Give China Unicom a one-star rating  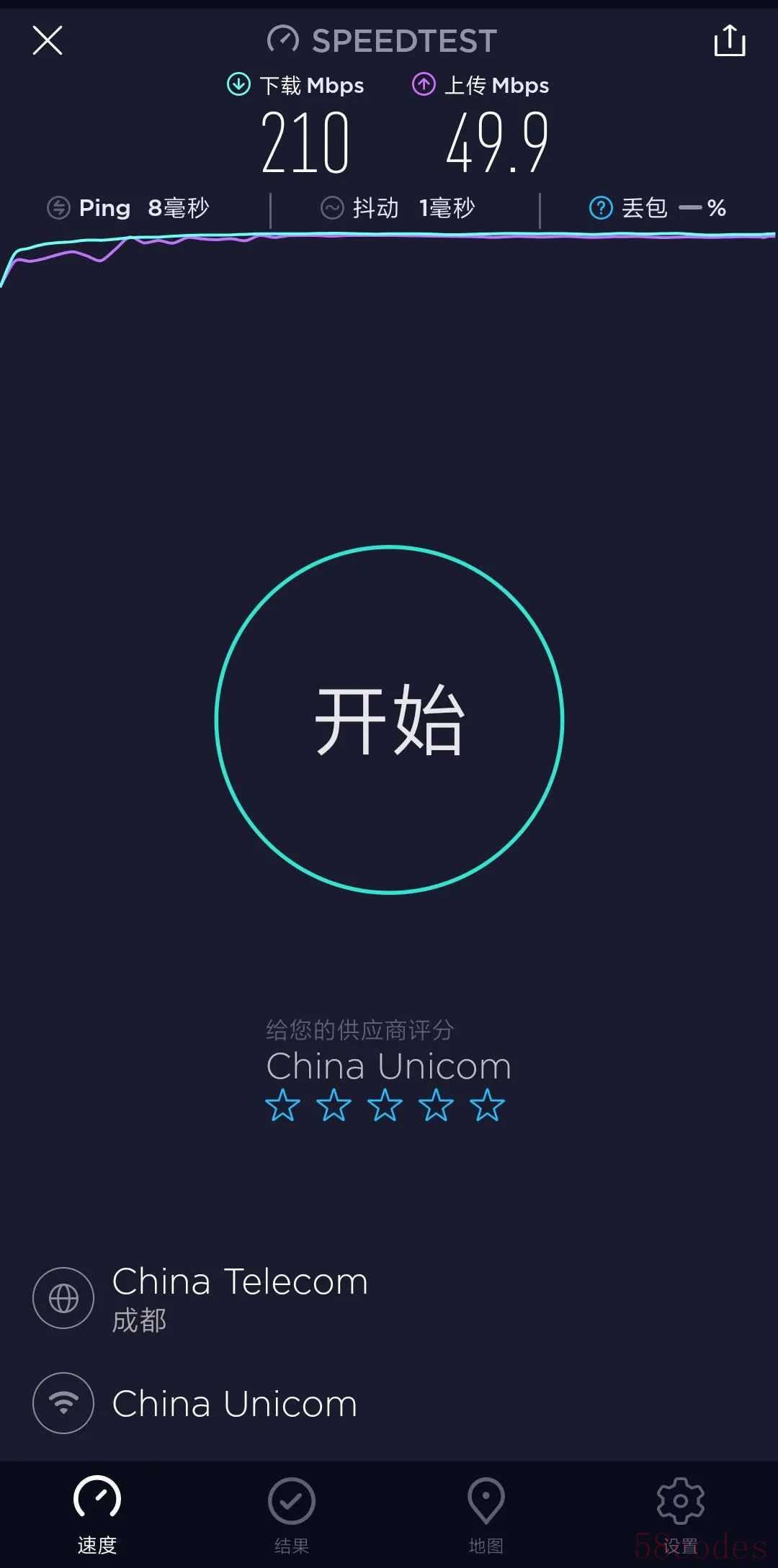click(282, 1105)
